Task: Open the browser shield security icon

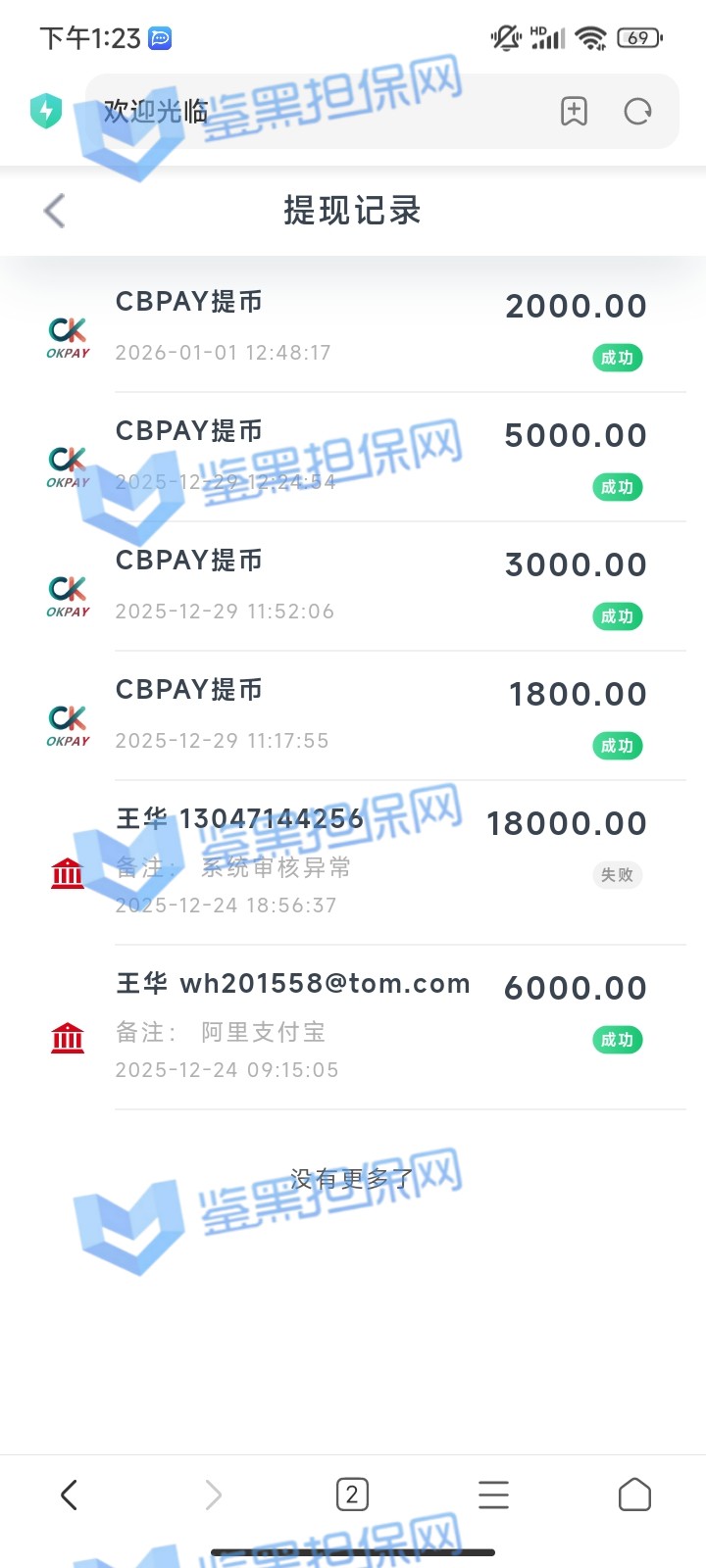Action: tap(45, 111)
